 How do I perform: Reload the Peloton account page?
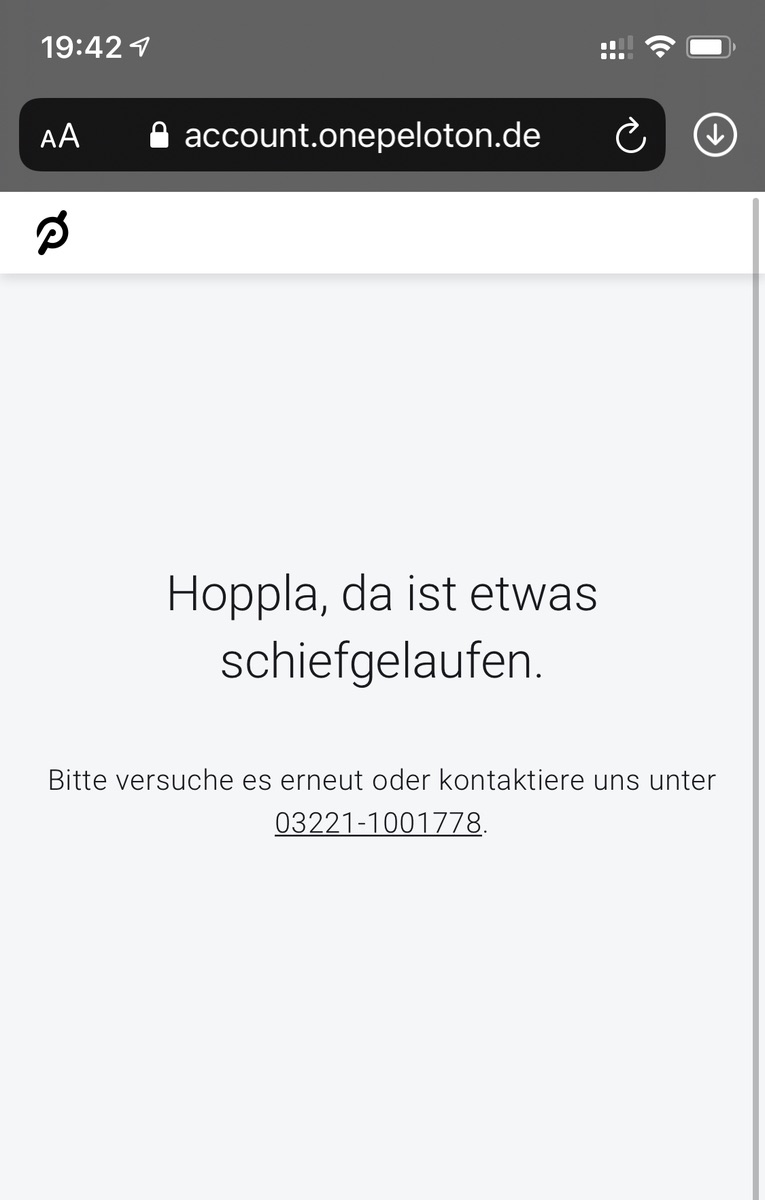631,136
